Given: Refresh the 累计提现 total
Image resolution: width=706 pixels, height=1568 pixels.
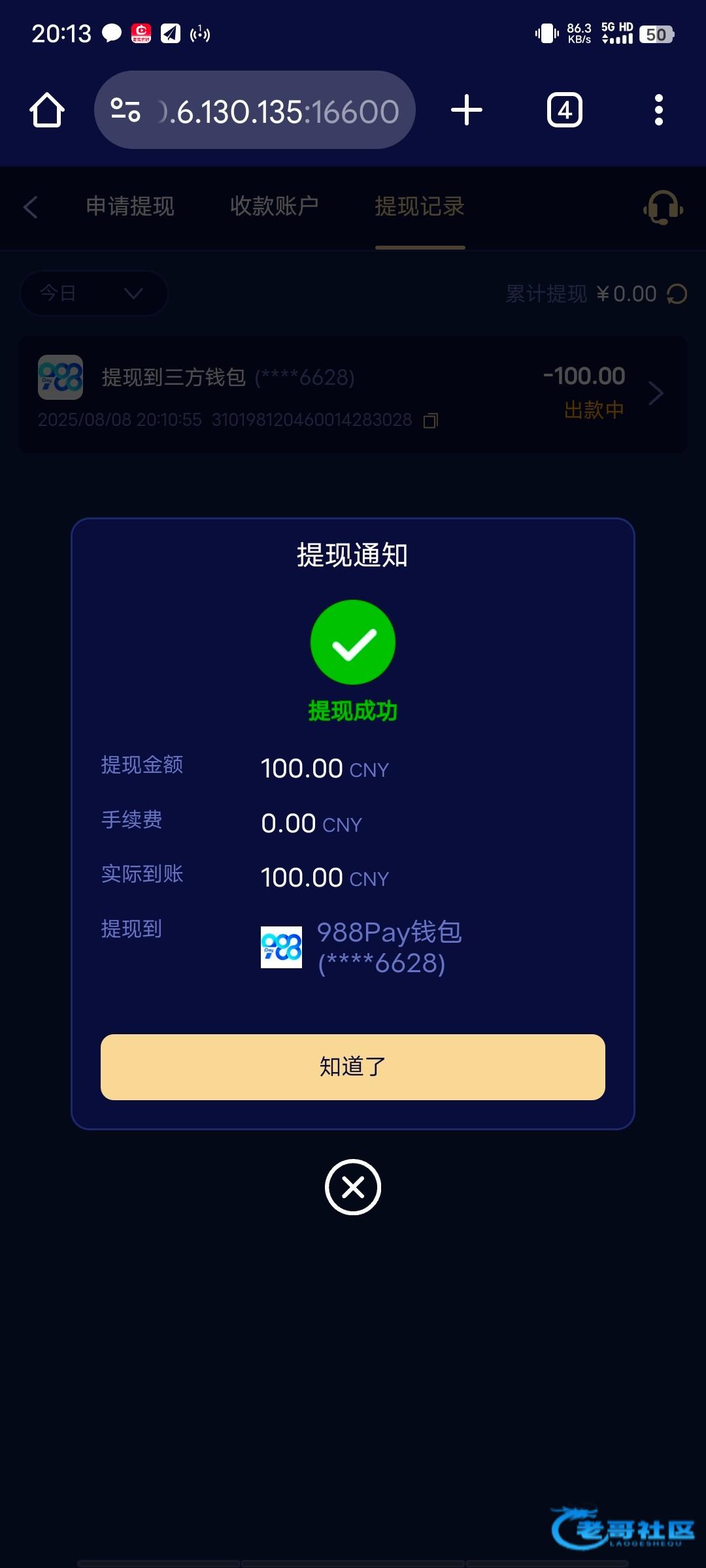Looking at the screenshot, I should [677, 294].
